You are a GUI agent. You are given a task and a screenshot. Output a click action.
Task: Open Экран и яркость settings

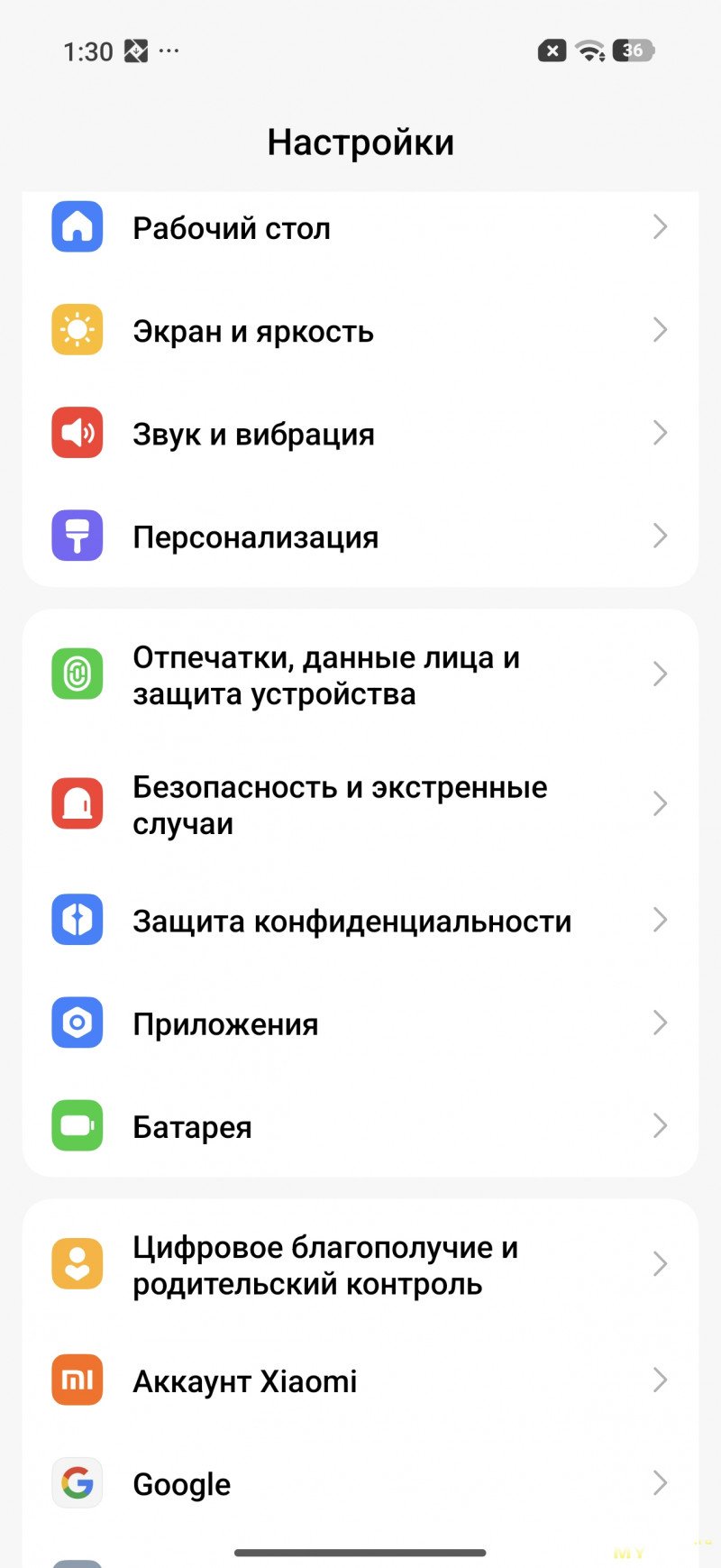360,331
